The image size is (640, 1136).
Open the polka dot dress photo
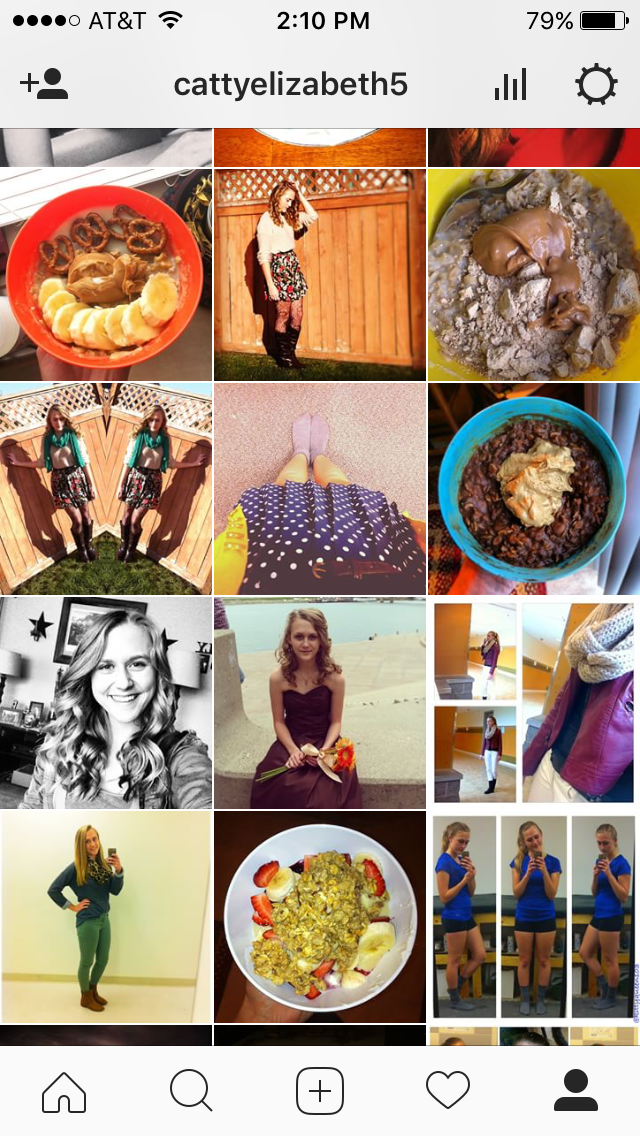pyautogui.click(x=320, y=488)
